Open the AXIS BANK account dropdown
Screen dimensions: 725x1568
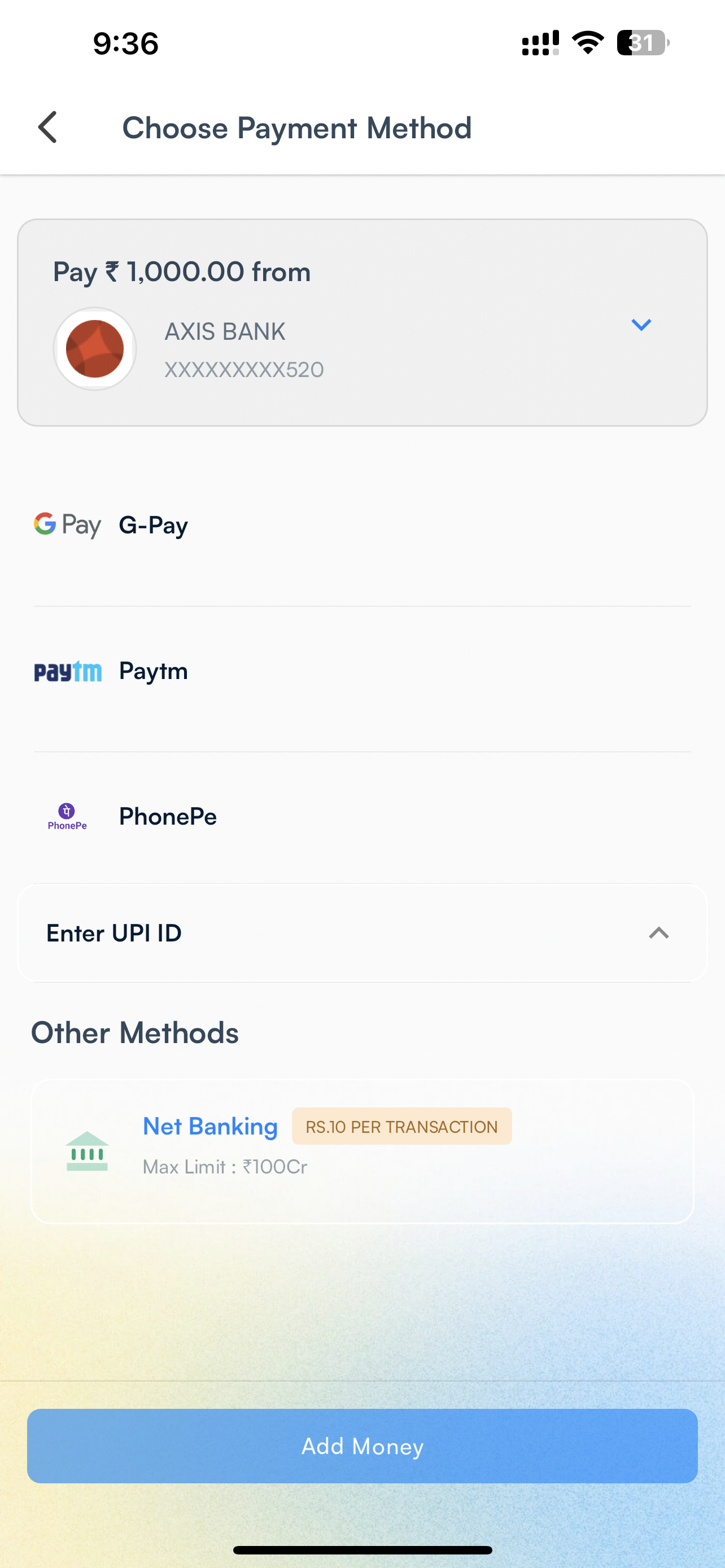coord(641,325)
